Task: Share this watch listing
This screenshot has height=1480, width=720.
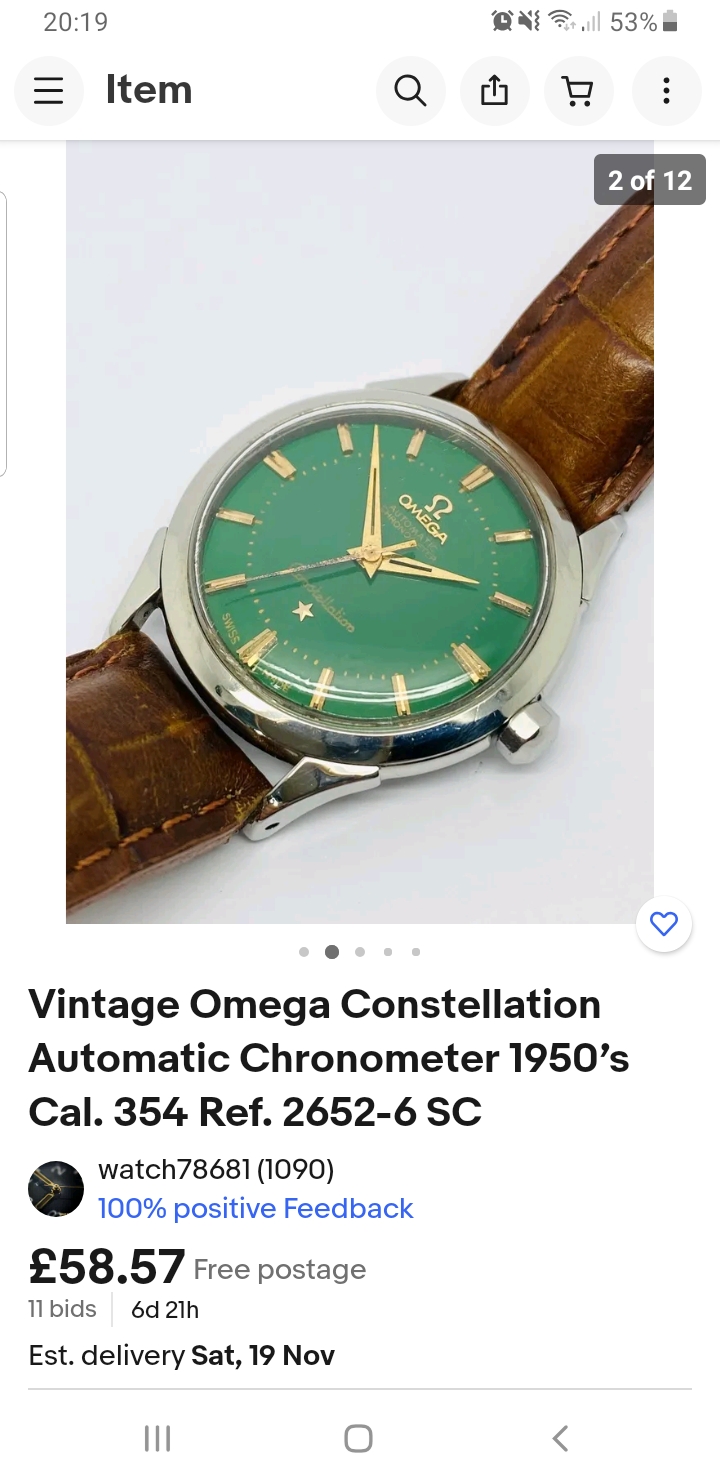Action: click(494, 91)
